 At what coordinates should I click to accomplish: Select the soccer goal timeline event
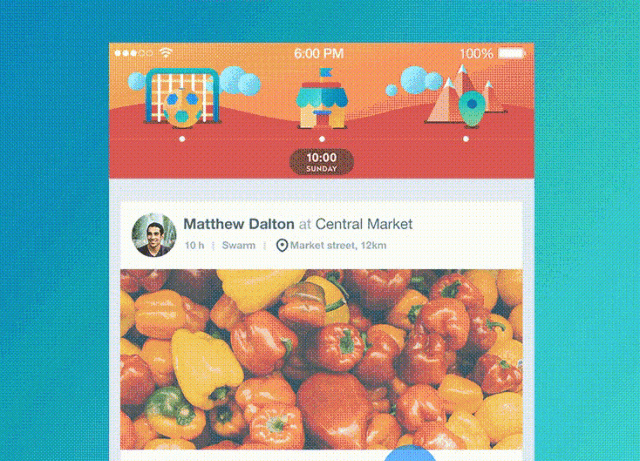tap(181, 98)
